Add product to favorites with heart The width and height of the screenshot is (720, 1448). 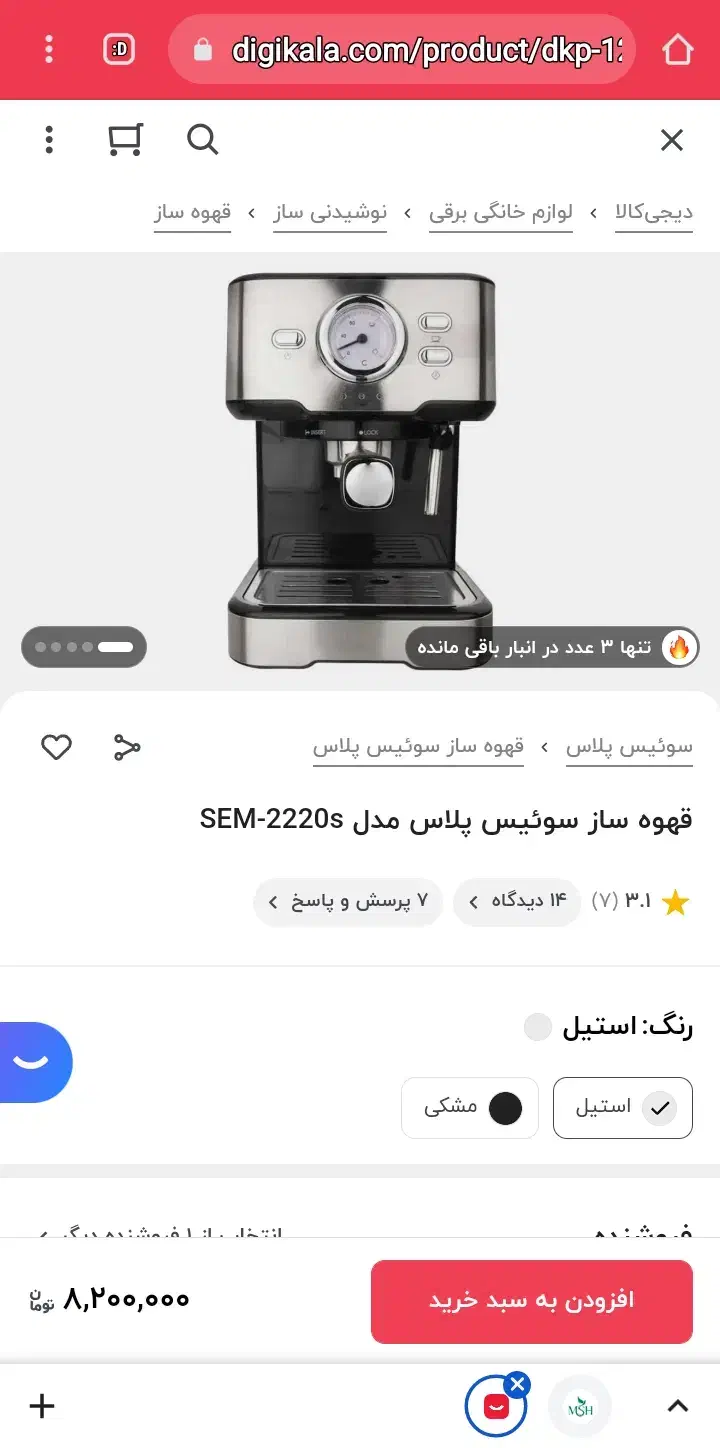click(56, 747)
